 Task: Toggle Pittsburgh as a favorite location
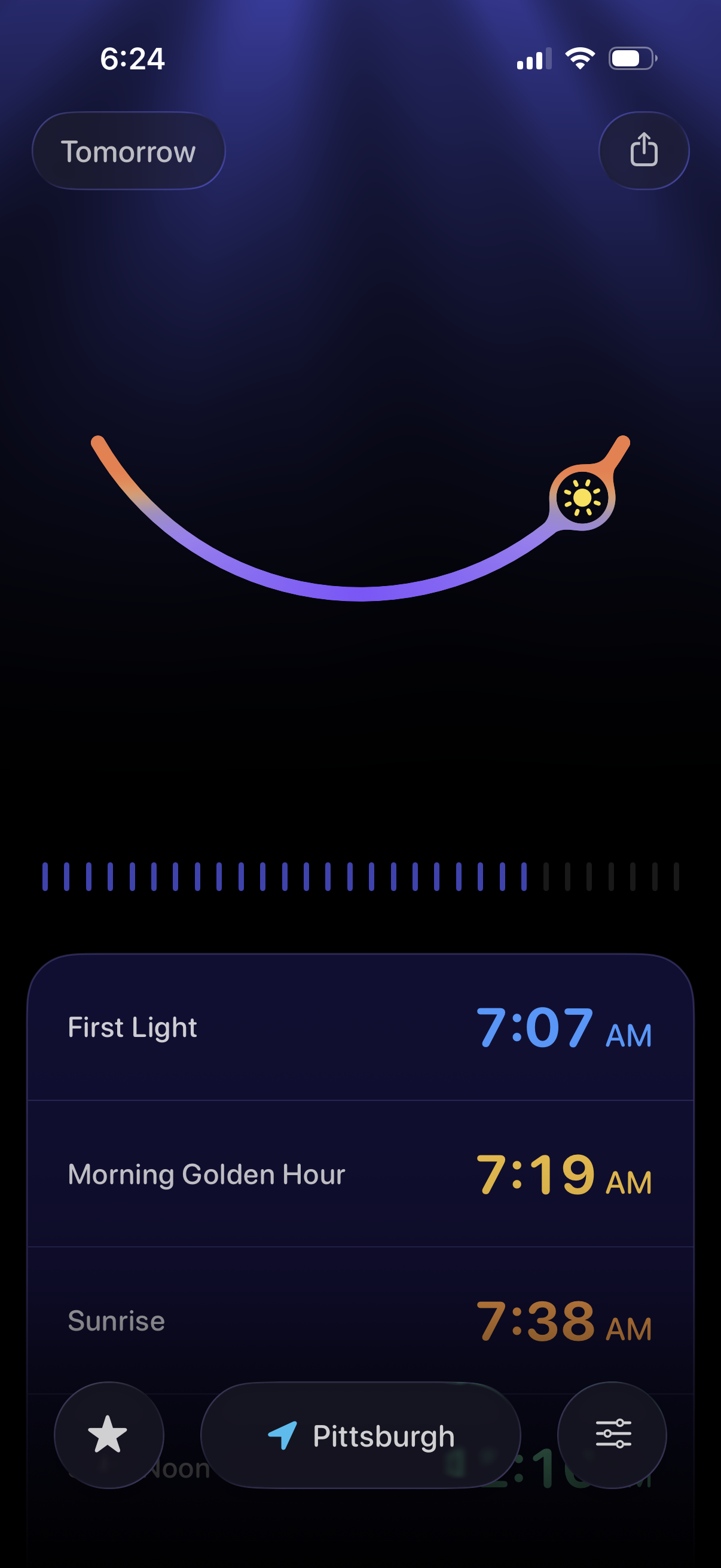[x=108, y=1435]
